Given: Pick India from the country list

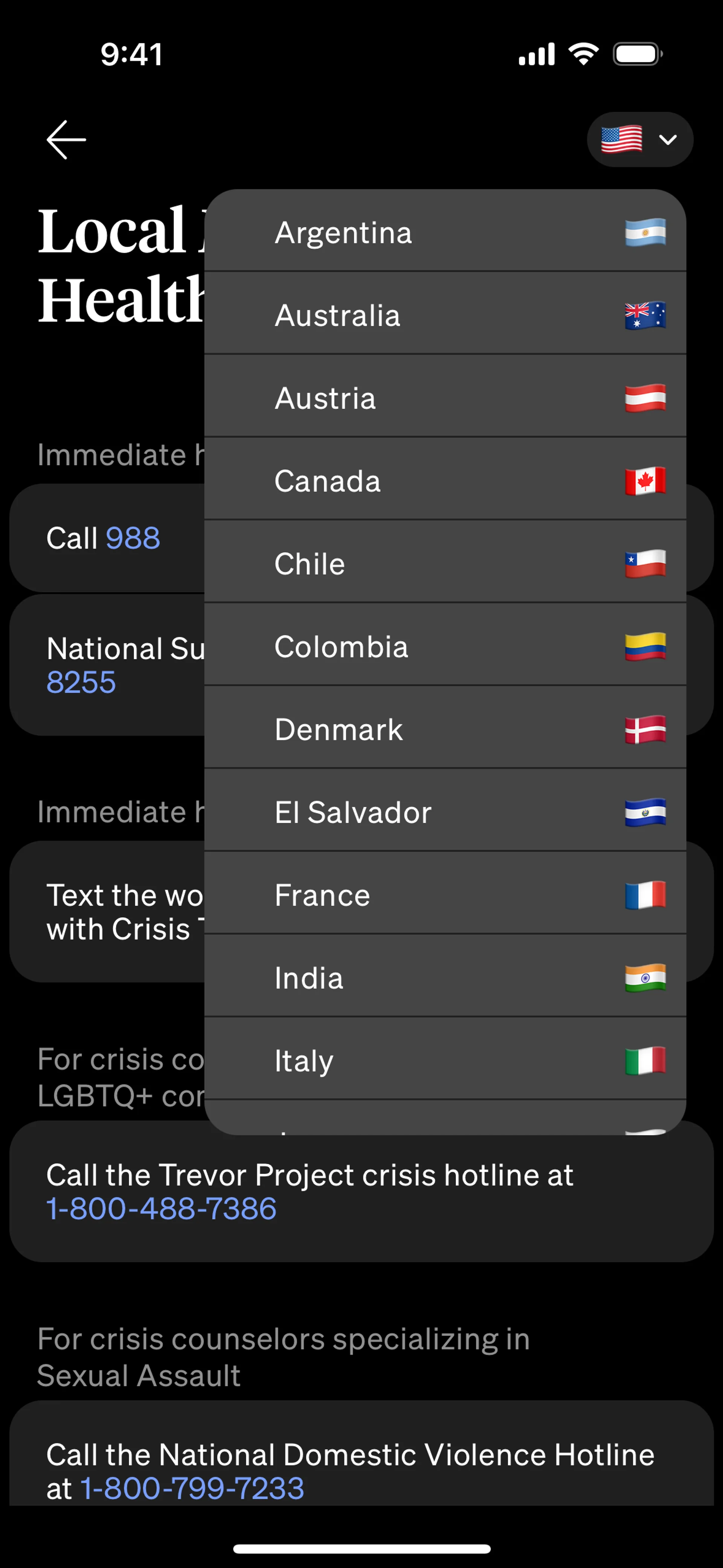Looking at the screenshot, I should click(445, 978).
